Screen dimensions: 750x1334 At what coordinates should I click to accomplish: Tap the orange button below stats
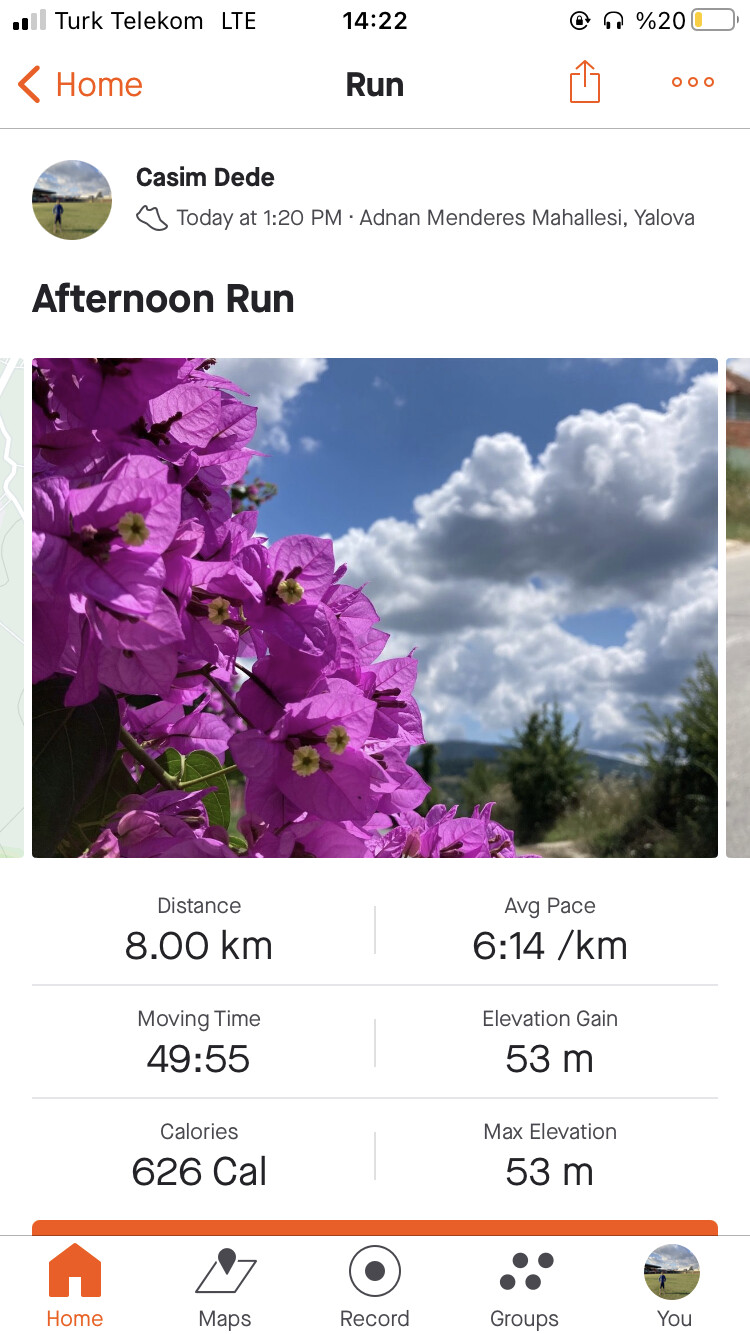coord(375,1228)
